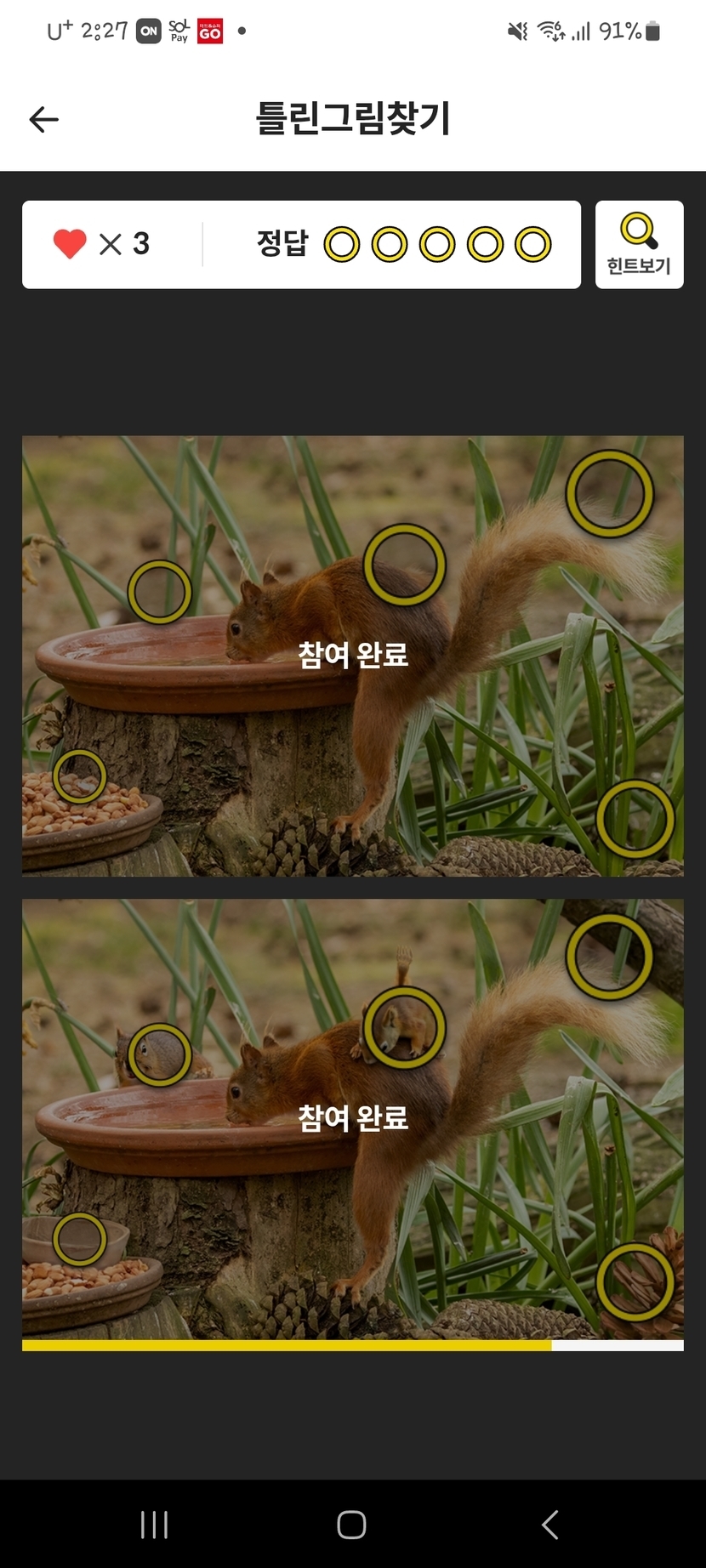Screen dimensions: 706x1568
Task: Go back using the top-left arrow
Action: pyautogui.click(x=43, y=120)
